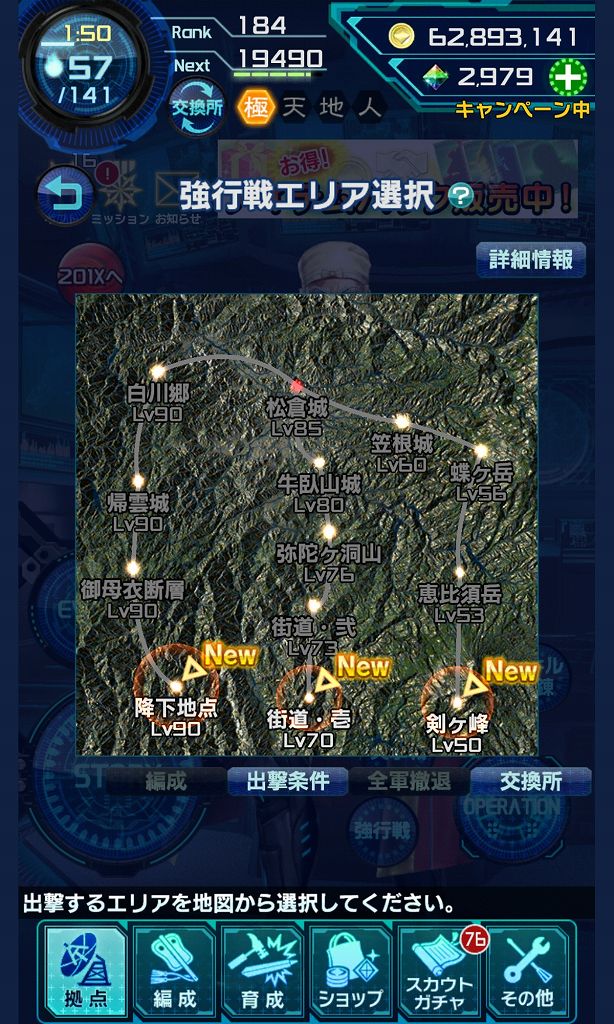Go back with the return arrow
The image size is (614, 1024).
coord(64,194)
